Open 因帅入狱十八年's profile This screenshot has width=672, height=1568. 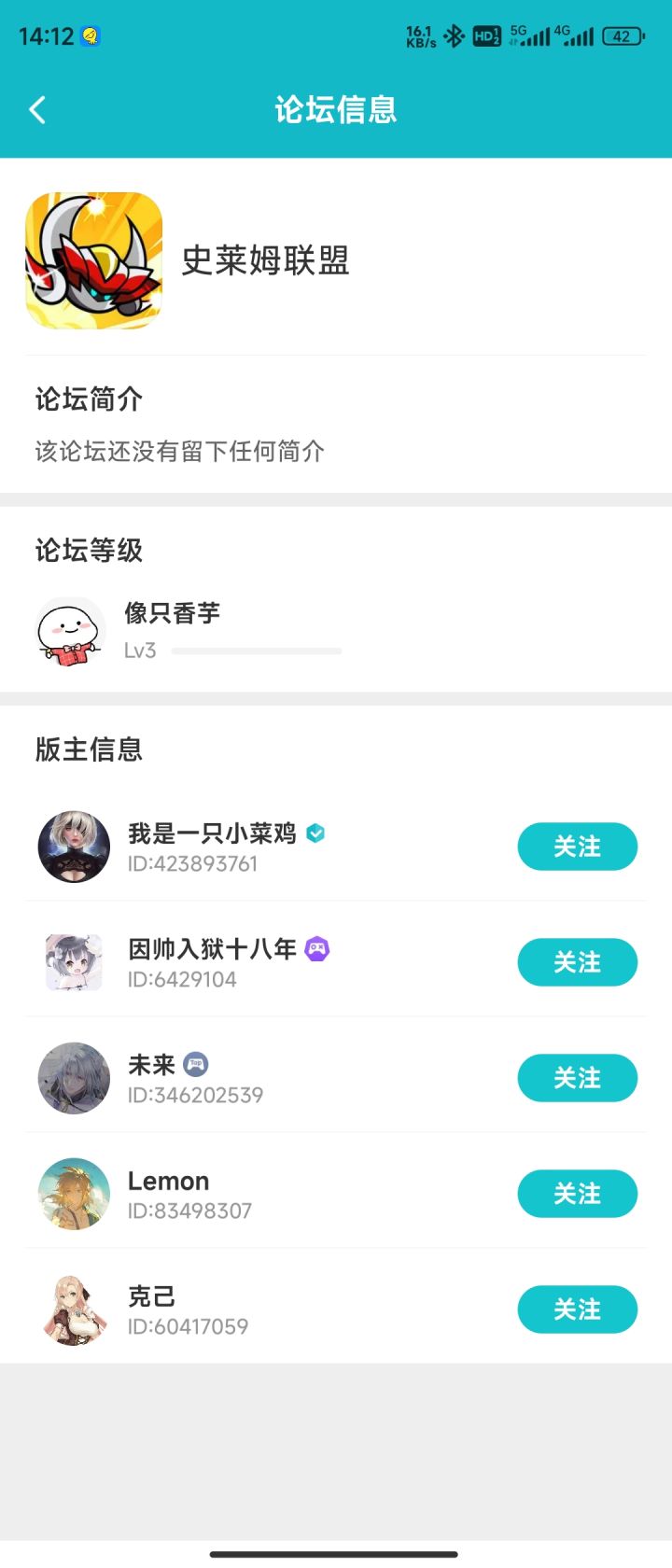(x=74, y=962)
